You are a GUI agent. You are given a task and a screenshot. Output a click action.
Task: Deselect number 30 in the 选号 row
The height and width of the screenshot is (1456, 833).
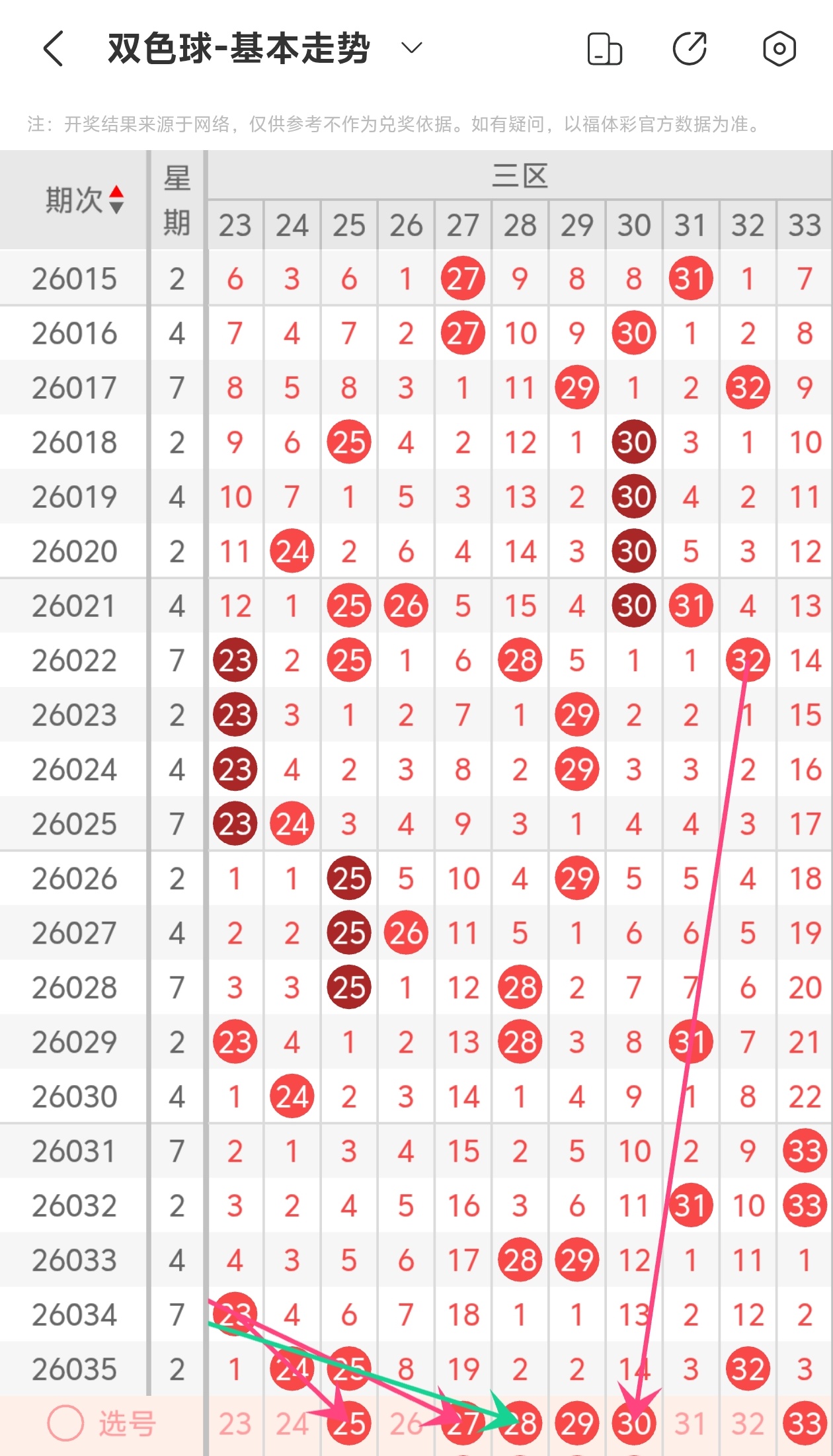[633, 1424]
